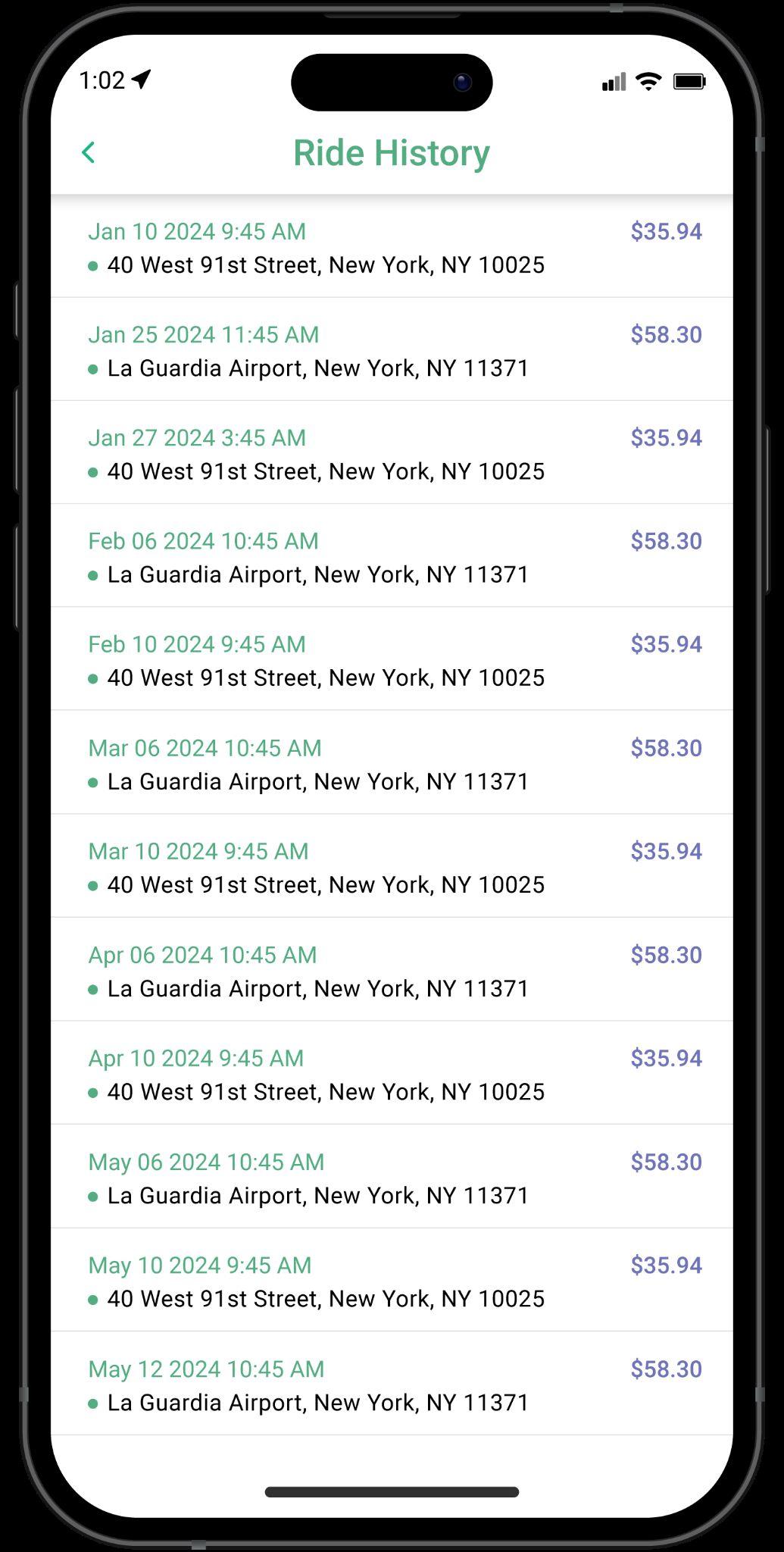The width and height of the screenshot is (784, 1552).
Task: View the Apr 06 2024 La Guardia ride
Action: click(392, 971)
